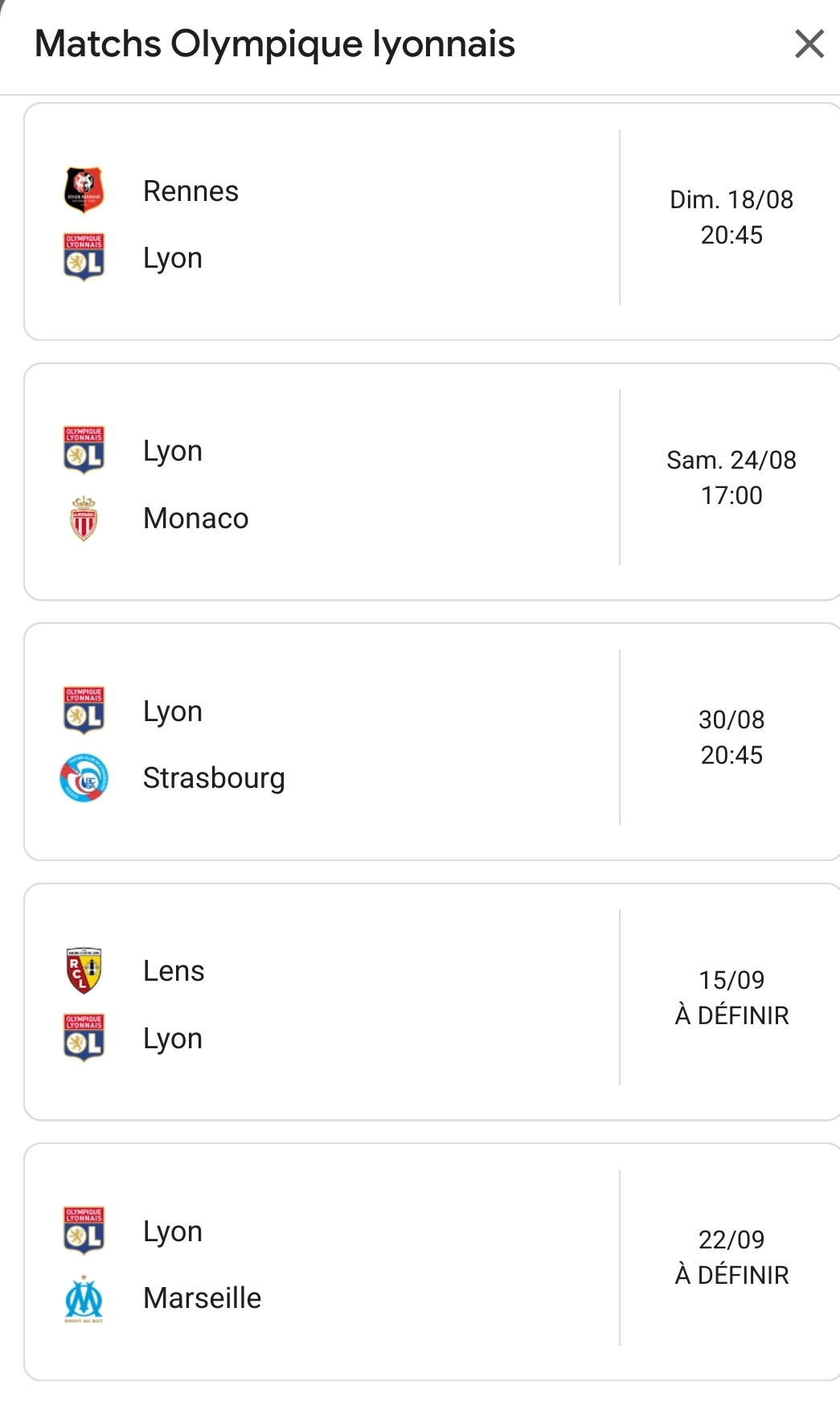
Task: Open the Lyon vs Marseille match card
Action: coord(432,1262)
